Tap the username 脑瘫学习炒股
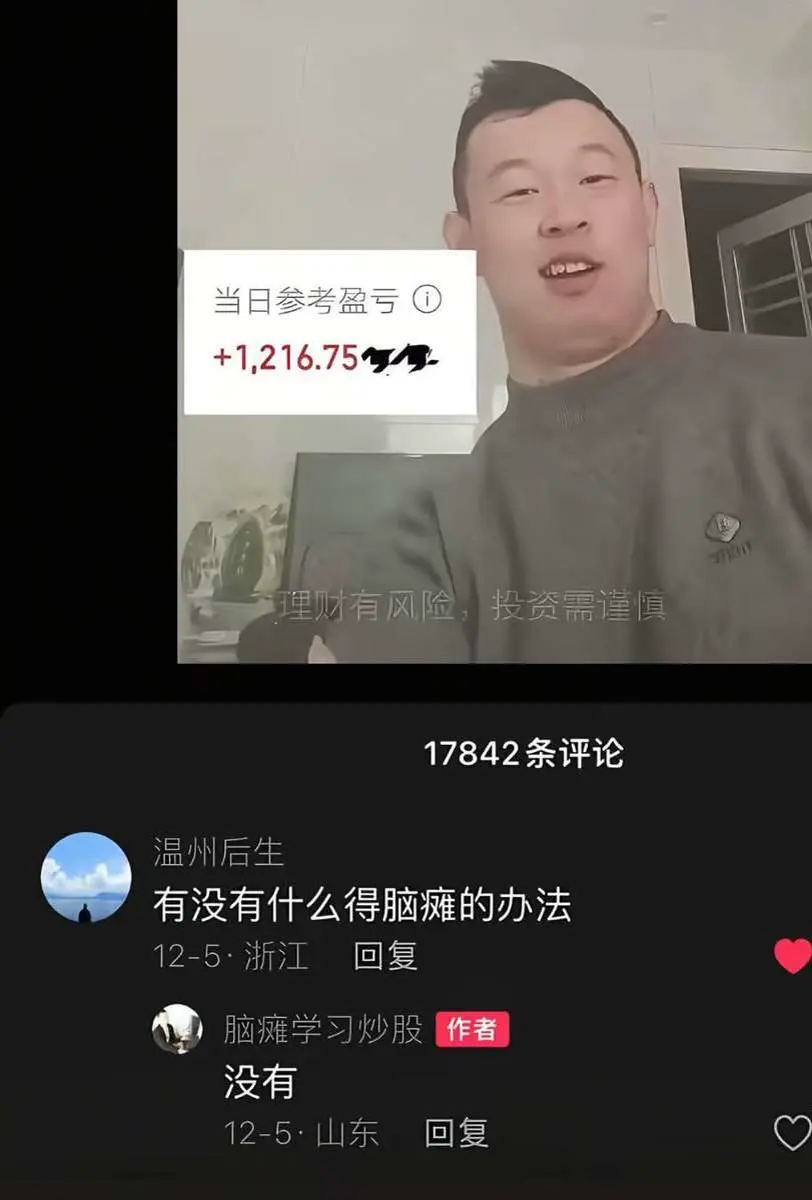812x1200 pixels. (x=323, y=1029)
